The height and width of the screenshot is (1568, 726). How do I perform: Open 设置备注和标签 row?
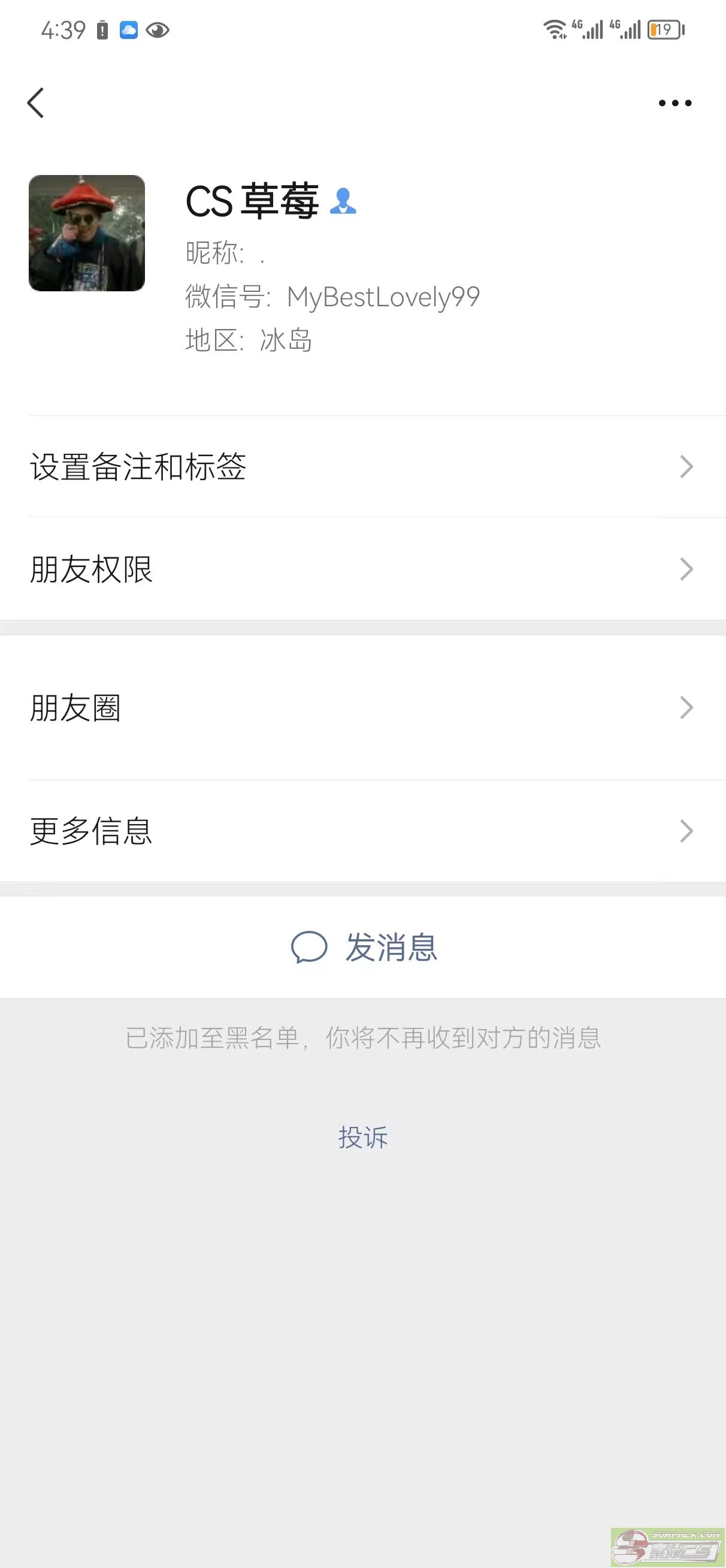(362, 467)
